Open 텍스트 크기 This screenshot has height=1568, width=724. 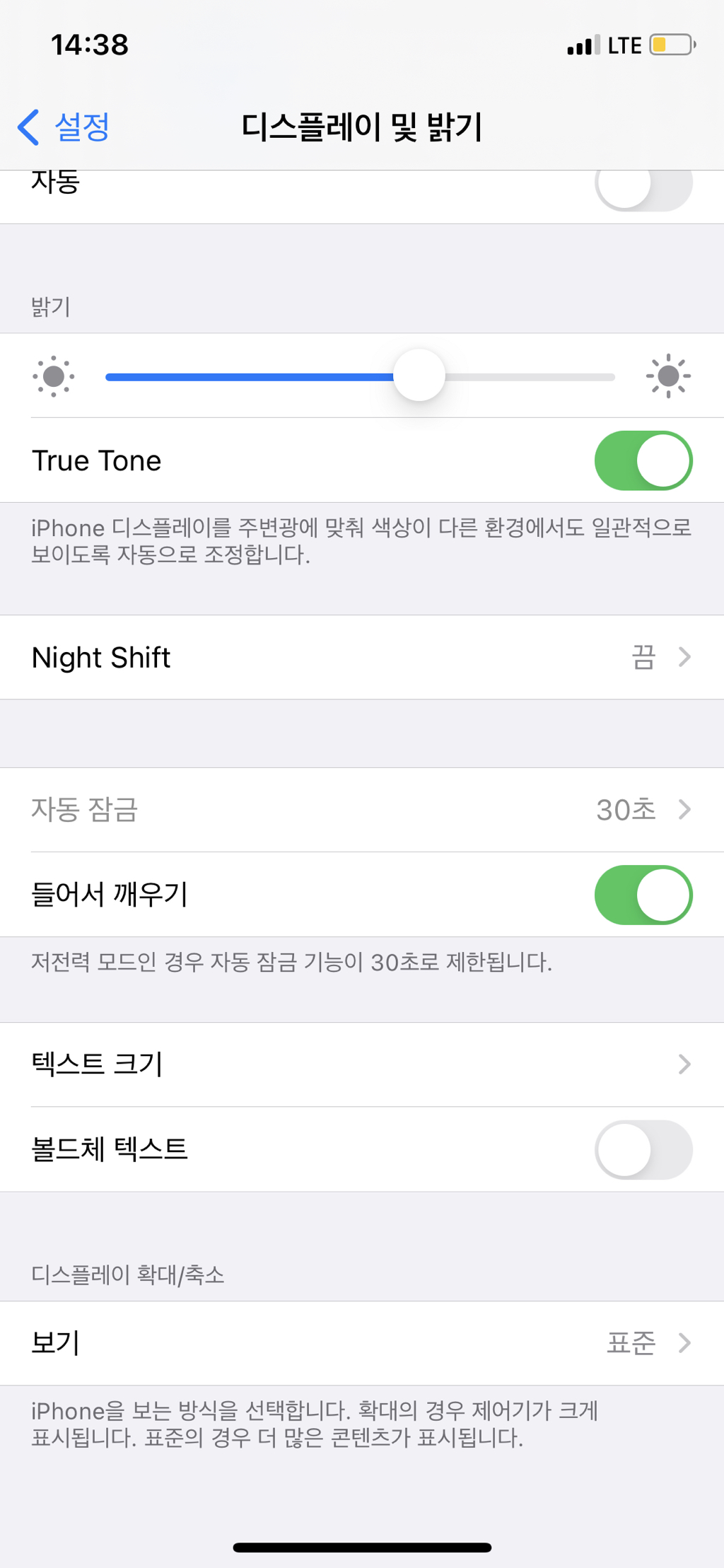[362, 1064]
